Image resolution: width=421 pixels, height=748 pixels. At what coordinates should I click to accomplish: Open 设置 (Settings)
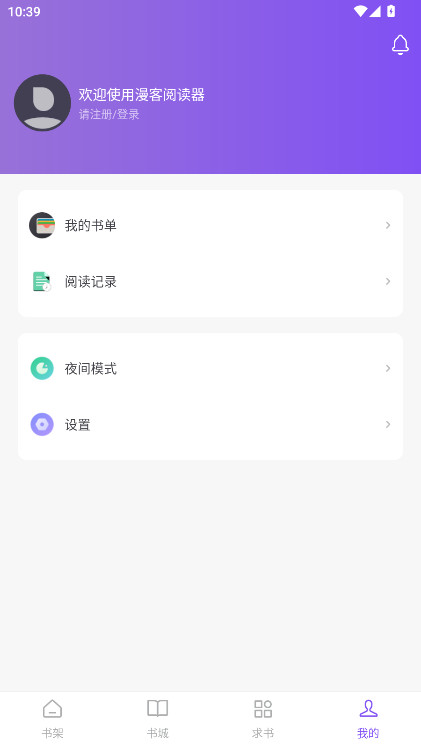click(x=210, y=425)
